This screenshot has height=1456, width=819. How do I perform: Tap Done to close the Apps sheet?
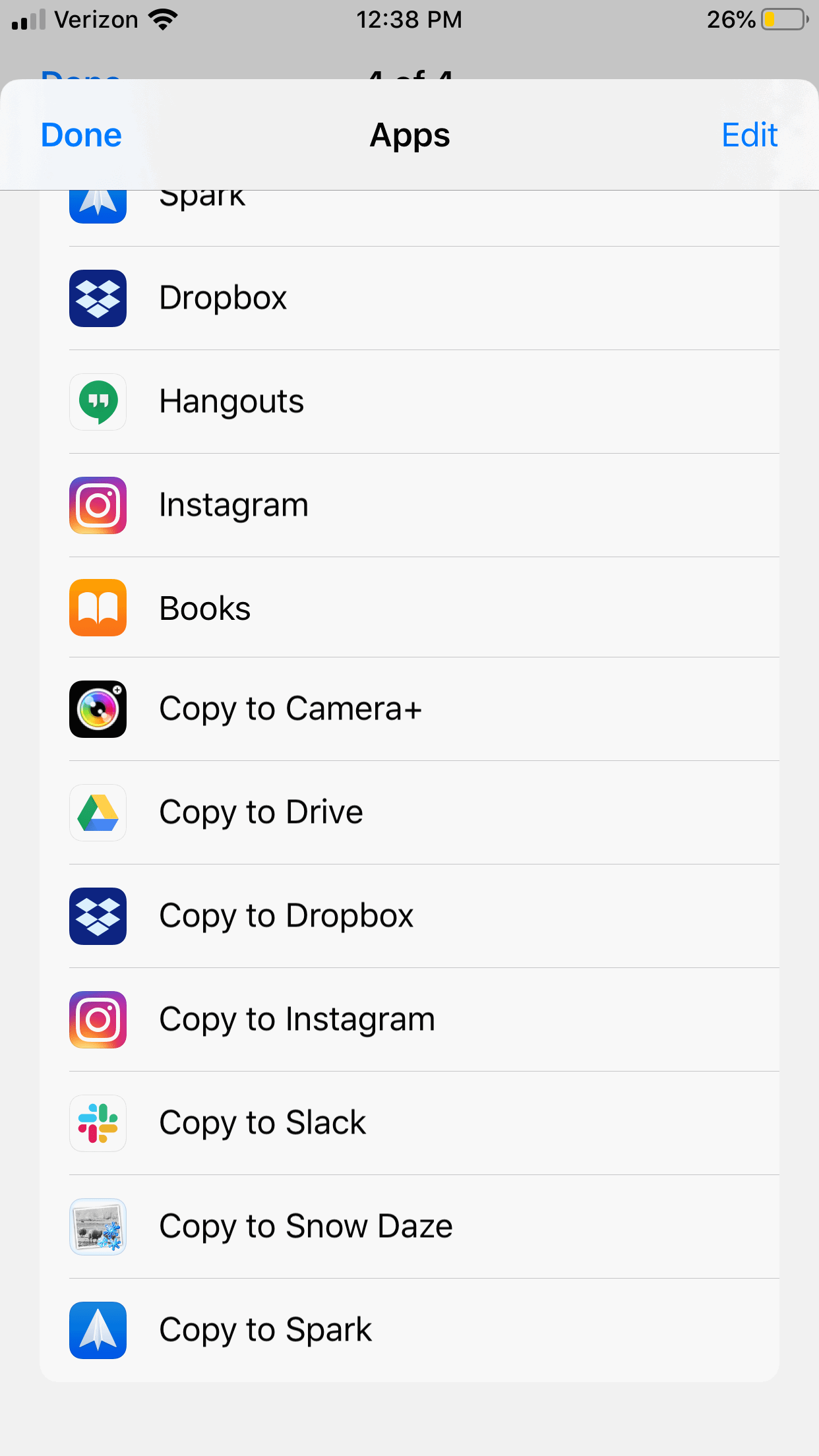pos(81,135)
